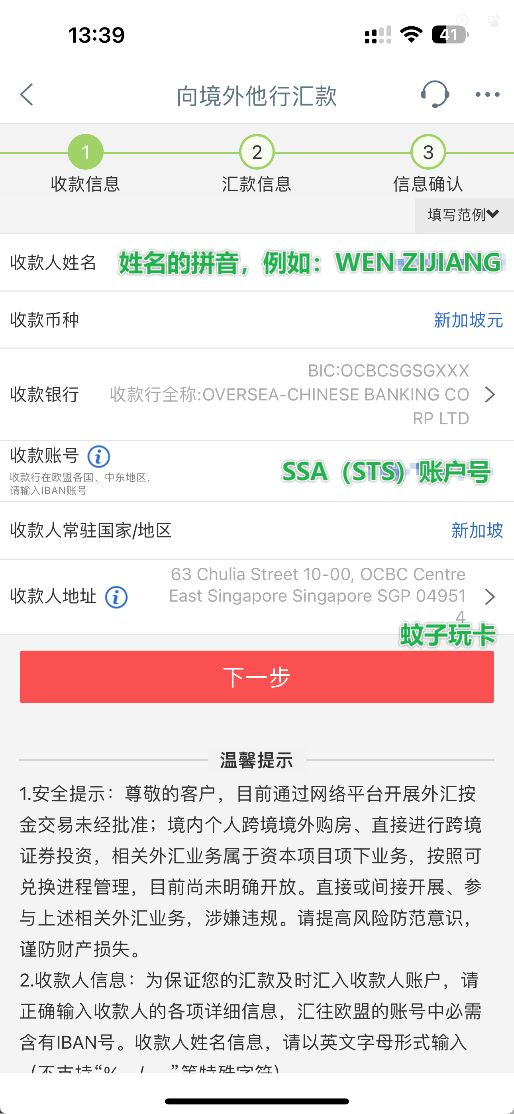514x1114 pixels.
Task: Expand the 填写范例 dropdown
Action: [x=464, y=215]
